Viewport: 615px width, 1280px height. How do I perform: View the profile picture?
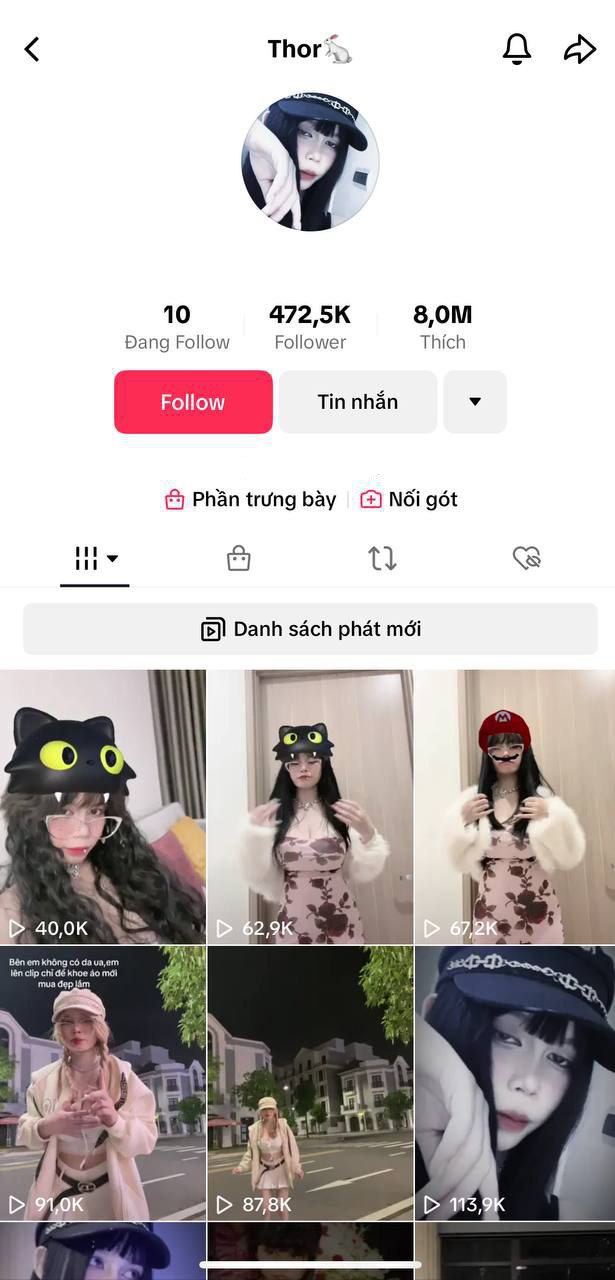310,161
